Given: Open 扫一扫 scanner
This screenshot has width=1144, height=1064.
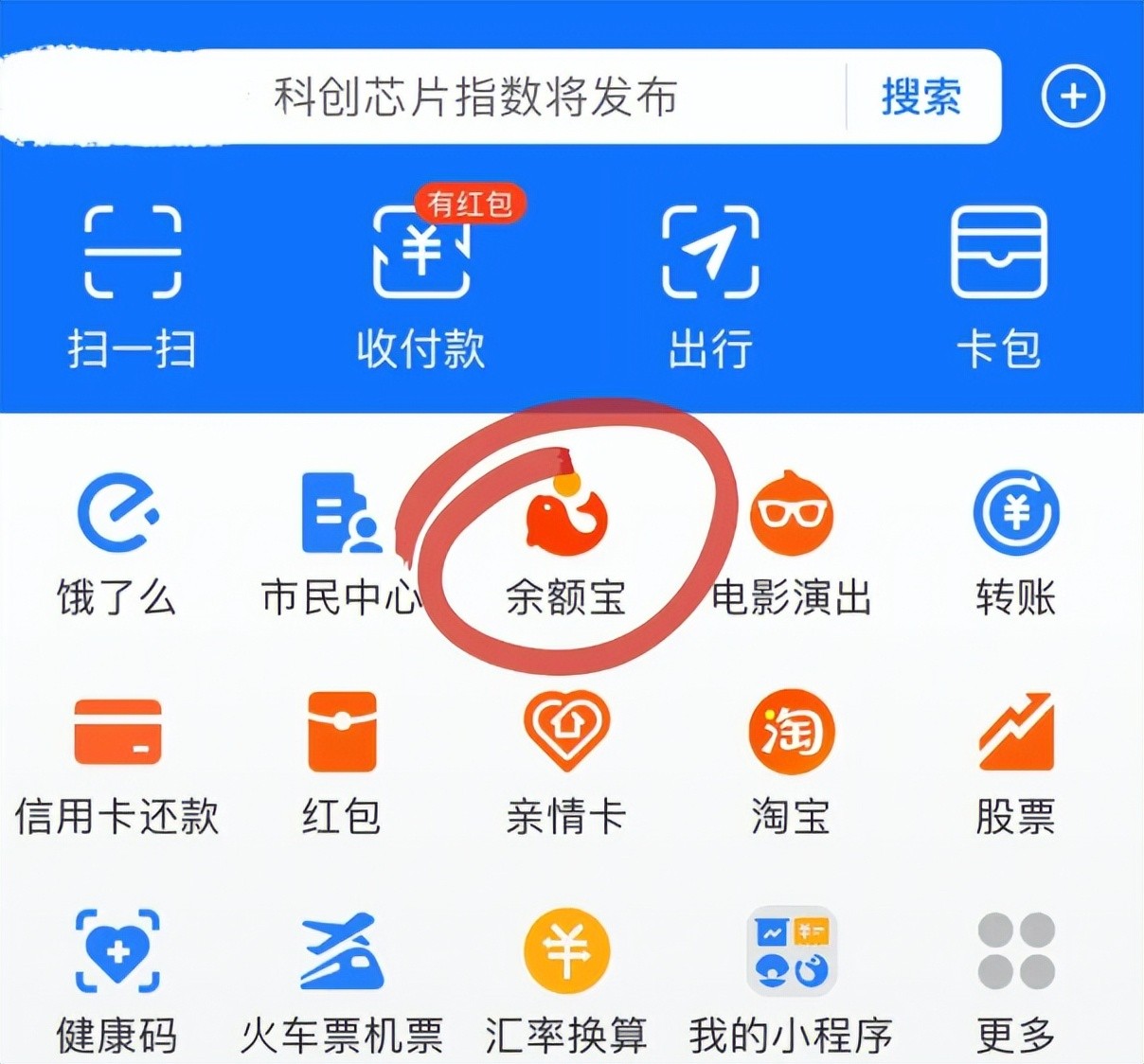Looking at the screenshot, I should [133, 284].
